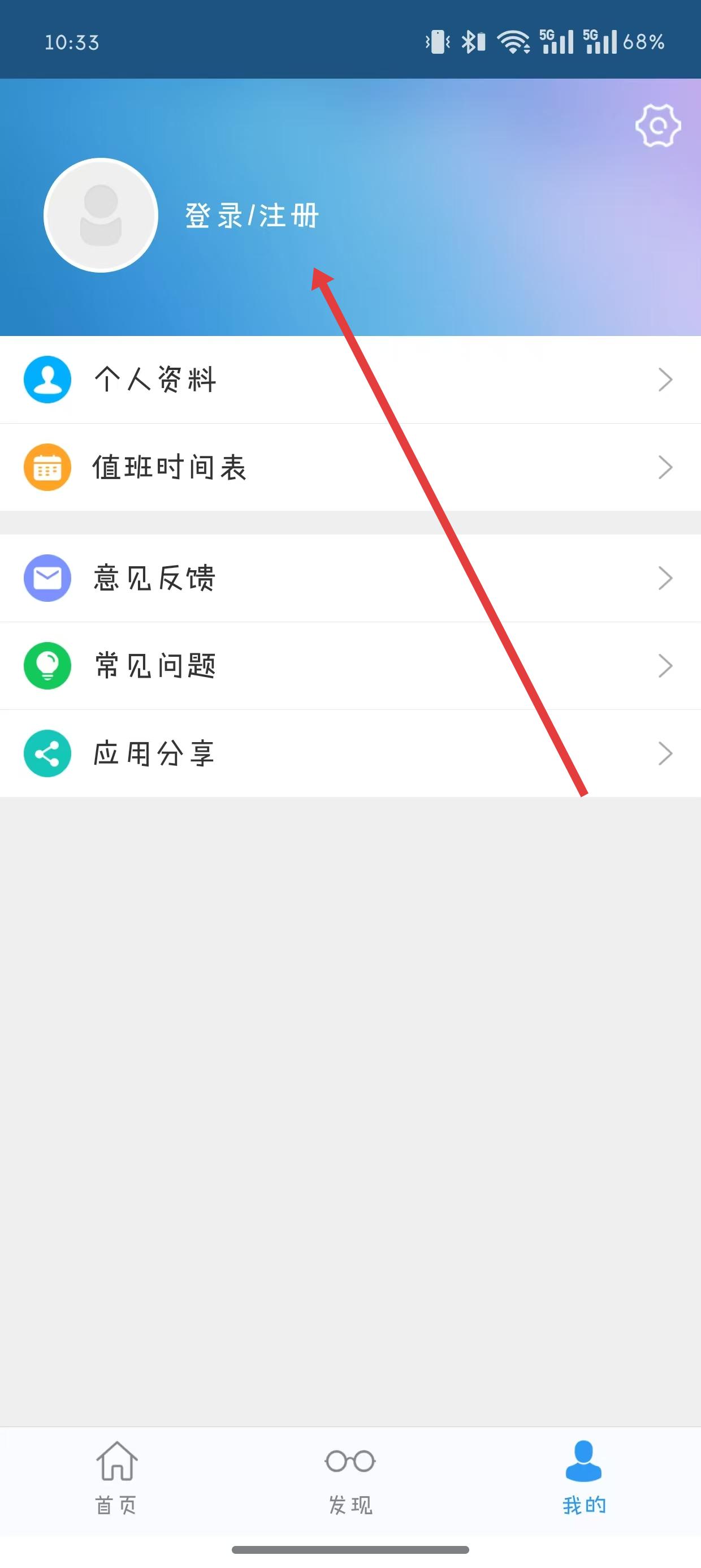
Task: Open 值班时间表 schedule
Action: [x=350, y=467]
